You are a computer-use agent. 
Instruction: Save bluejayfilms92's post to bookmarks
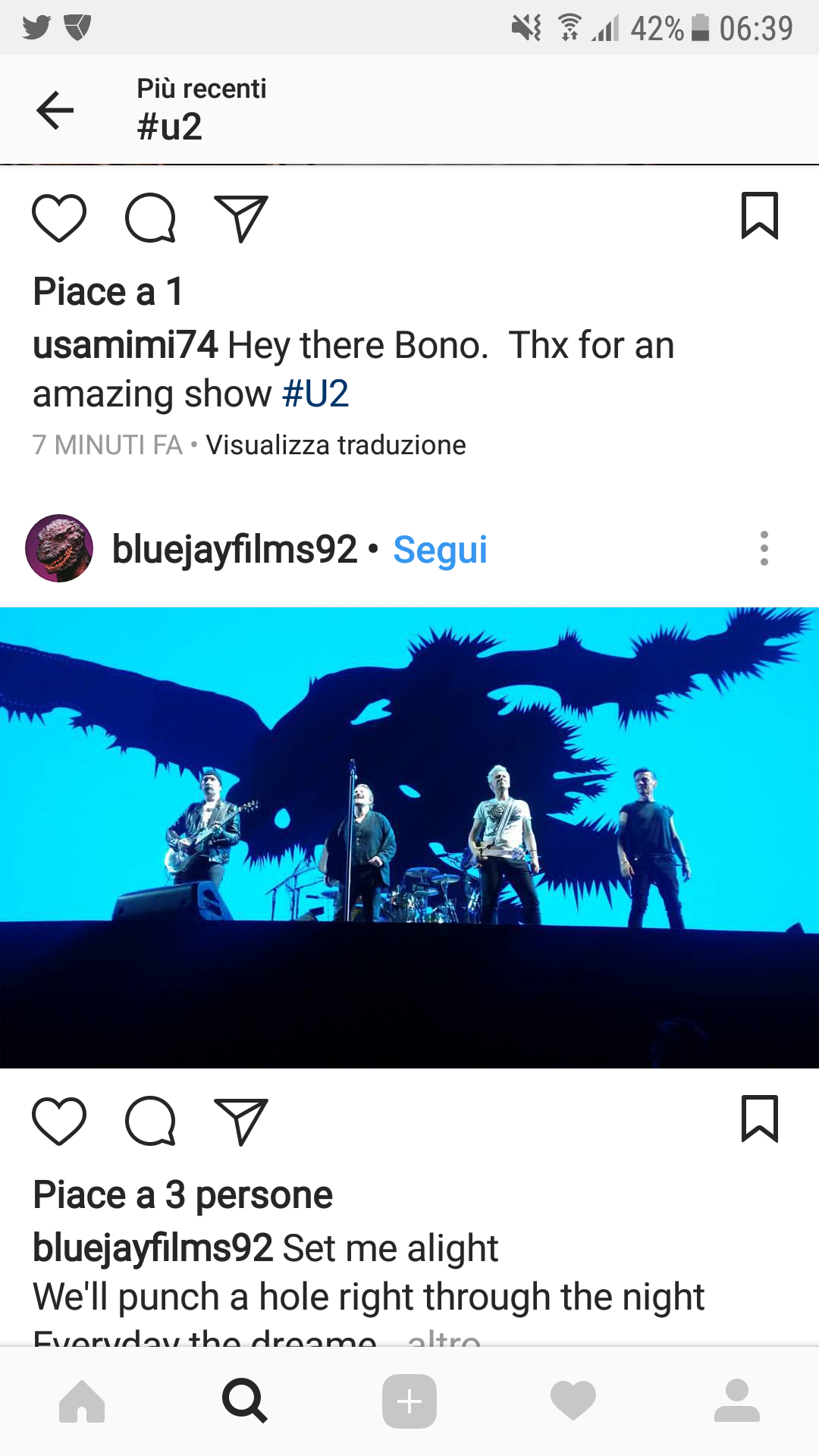pyautogui.click(x=760, y=1119)
